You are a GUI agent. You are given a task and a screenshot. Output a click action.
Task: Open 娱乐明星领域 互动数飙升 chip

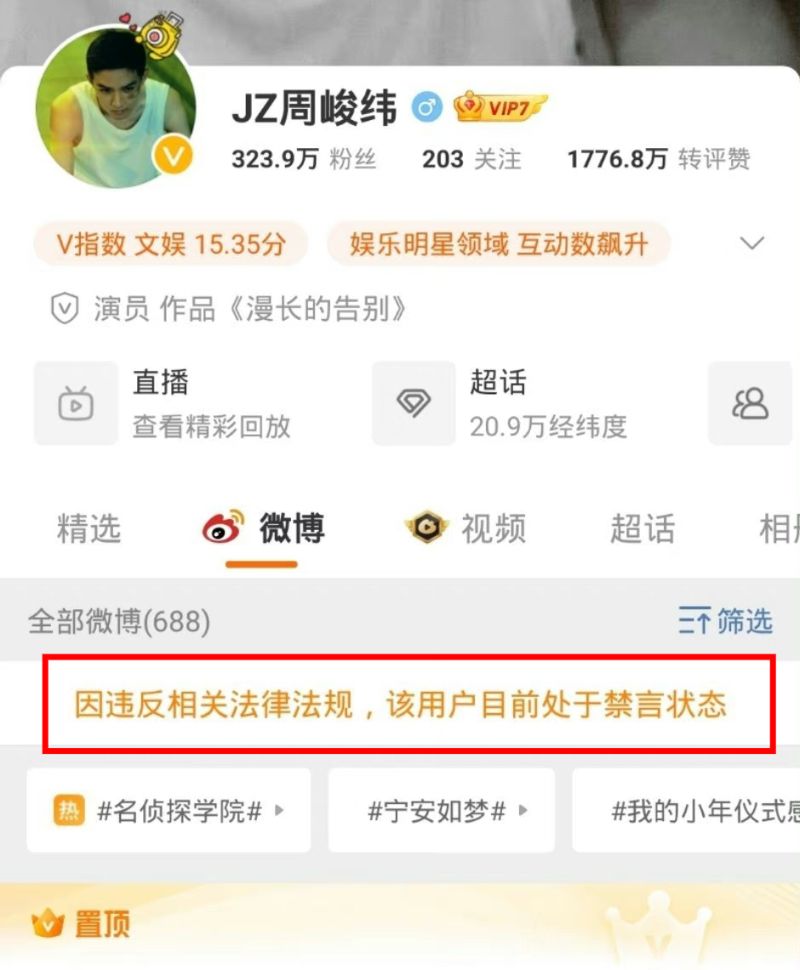[x=498, y=244]
